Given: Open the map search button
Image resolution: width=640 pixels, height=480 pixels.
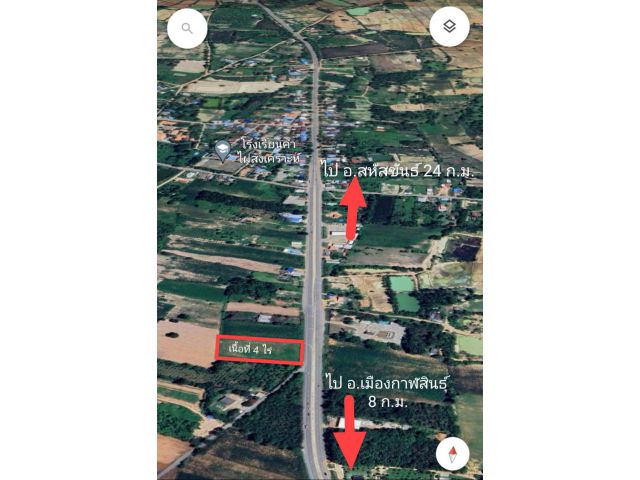Looking at the screenshot, I should (187, 28).
